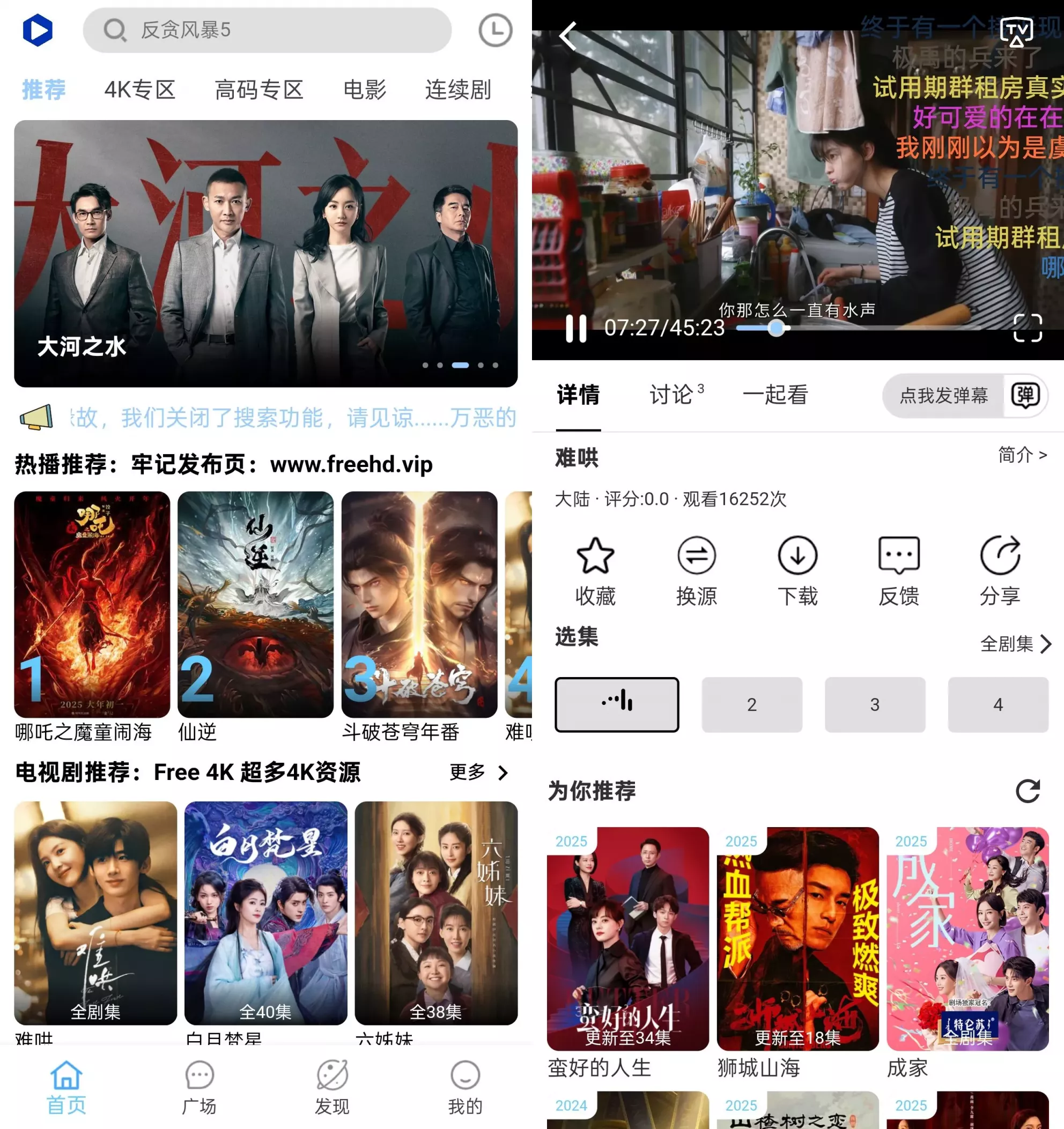Select episode 2
This screenshot has width=1064, height=1129.
click(x=751, y=705)
